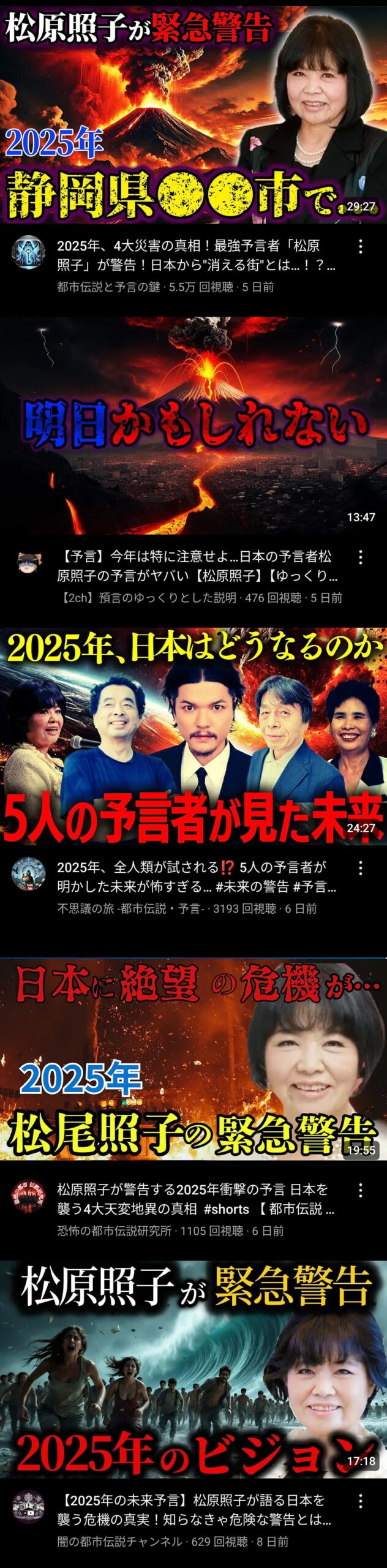Open overflow menu for 2025年の未来予言 video
This screenshot has height=1568, width=387.
coord(361,1501)
